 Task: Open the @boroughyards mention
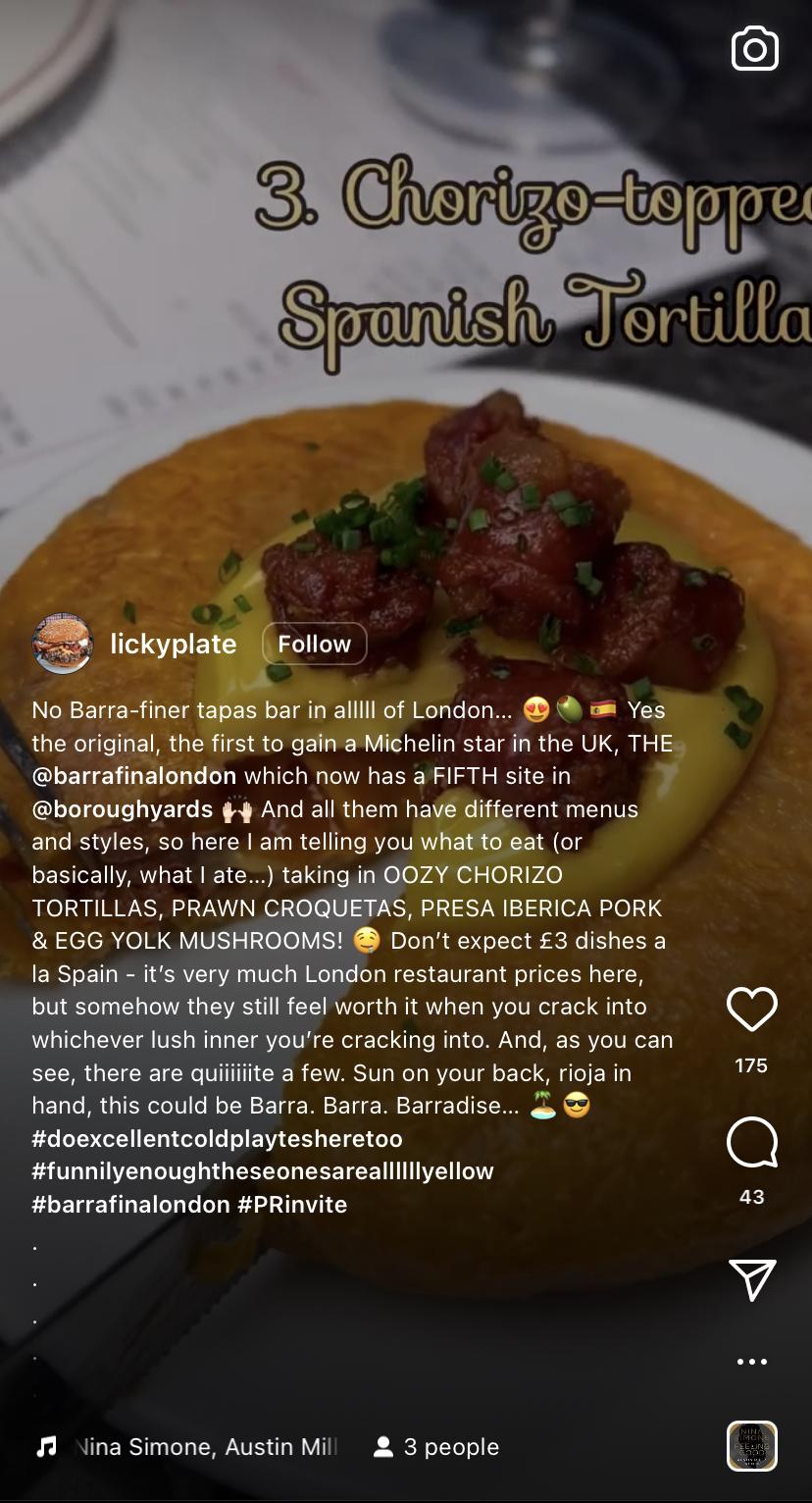122,809
